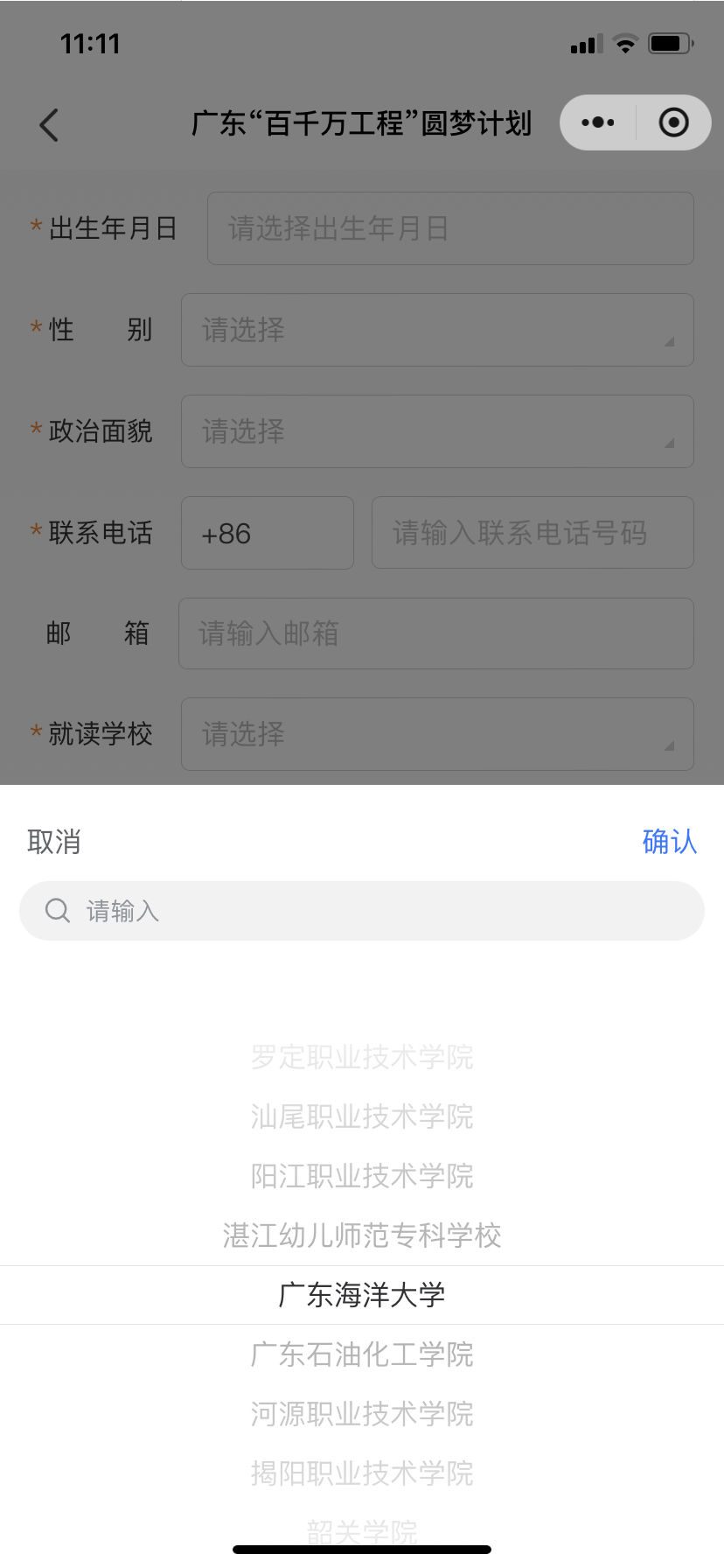724x1568 pixels.
Task: Open the more options (···) capsule menu
Action: coord(597,122)
